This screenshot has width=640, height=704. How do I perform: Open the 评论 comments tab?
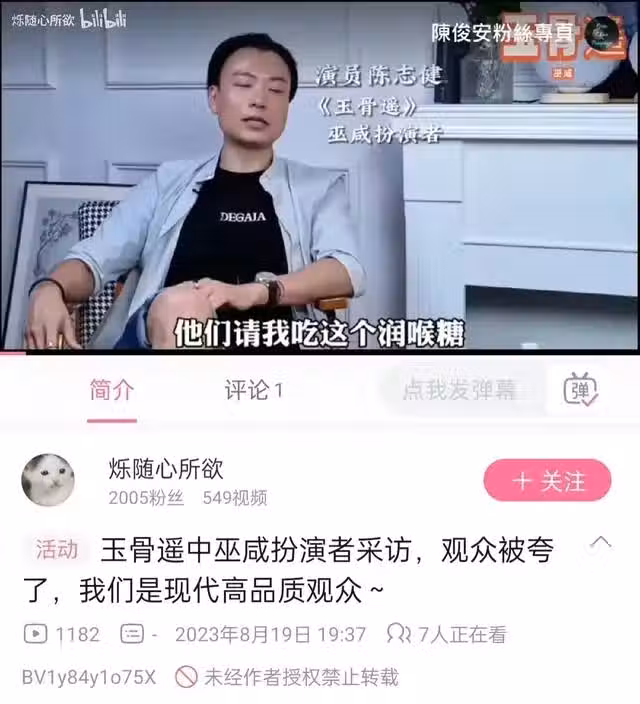tap(253, 390)
